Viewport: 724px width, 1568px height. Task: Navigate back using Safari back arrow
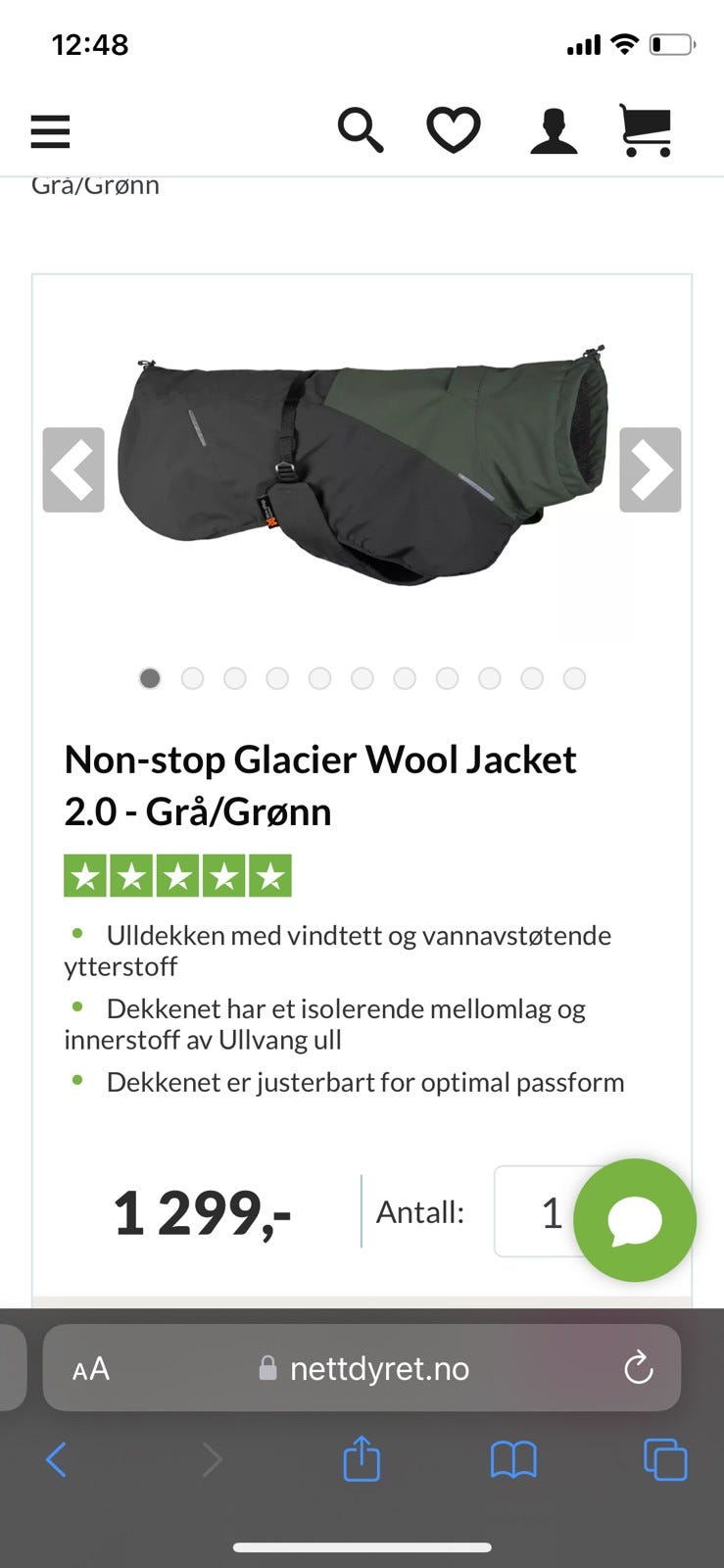coord(56,1459)
